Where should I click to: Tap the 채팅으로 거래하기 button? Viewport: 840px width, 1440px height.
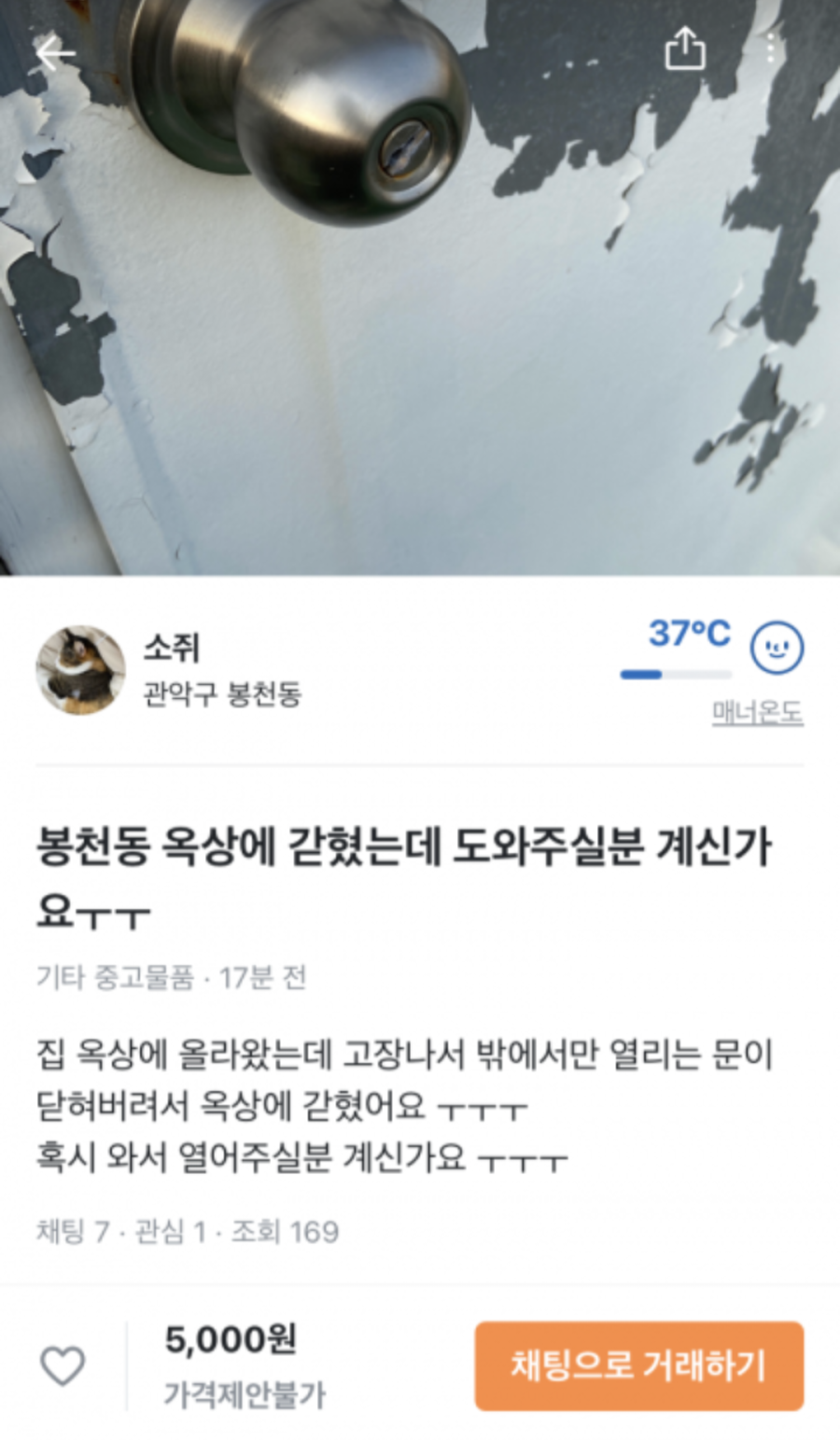(x=638, y=1365)
